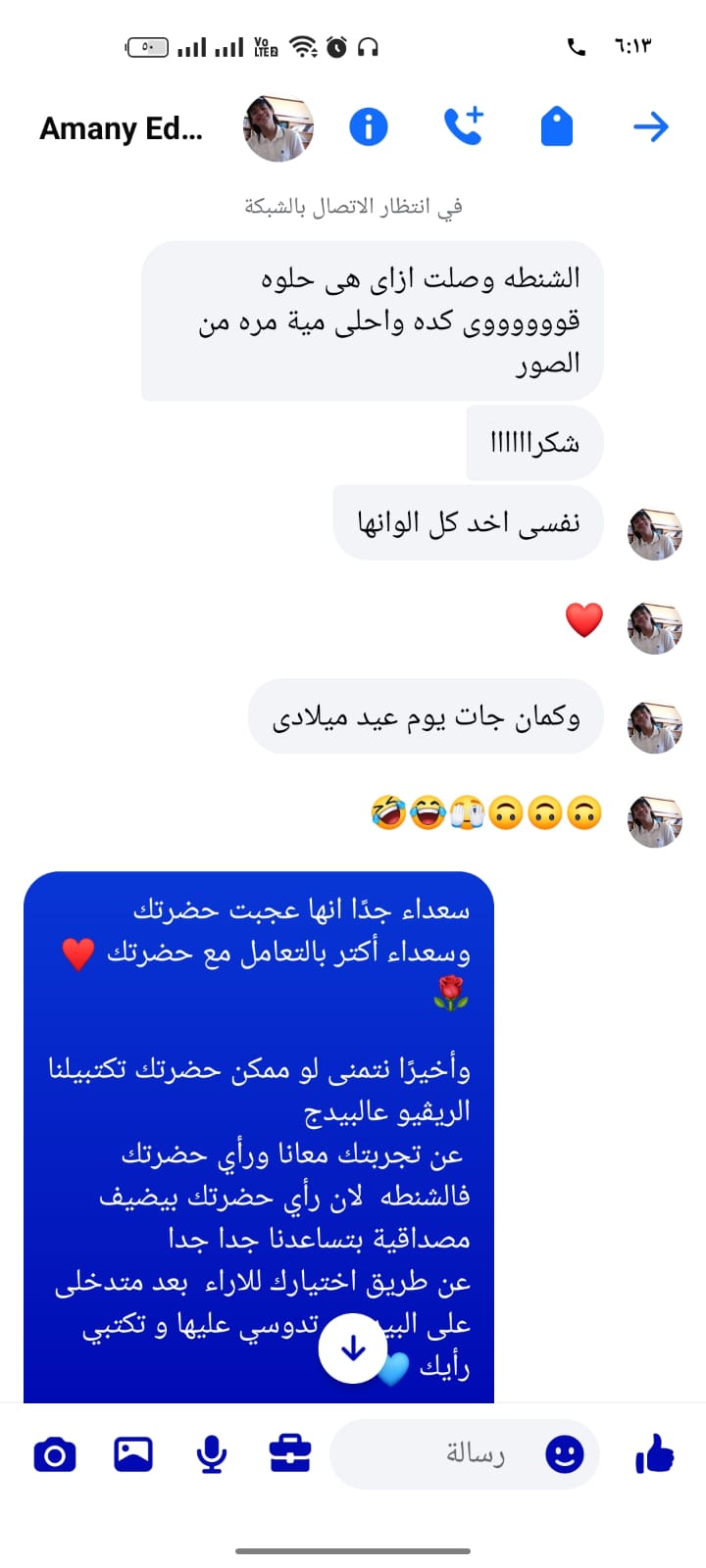Jump to latest message with down arrow
The image size is (706, 1568).
pyautogui.click(x=353, y=1349)
